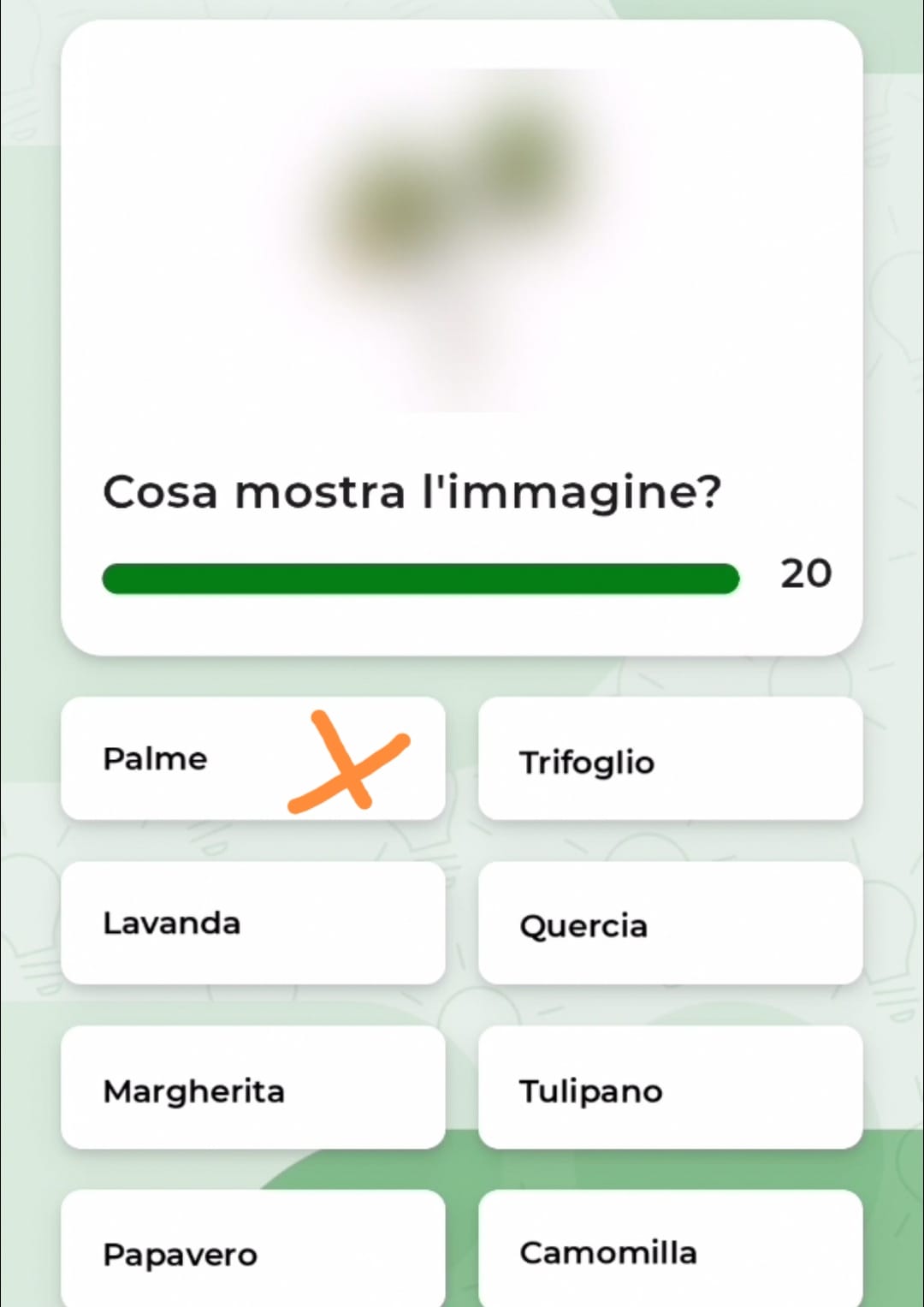
Task: Pick Camomilla as the answer
Action: 670,1250
